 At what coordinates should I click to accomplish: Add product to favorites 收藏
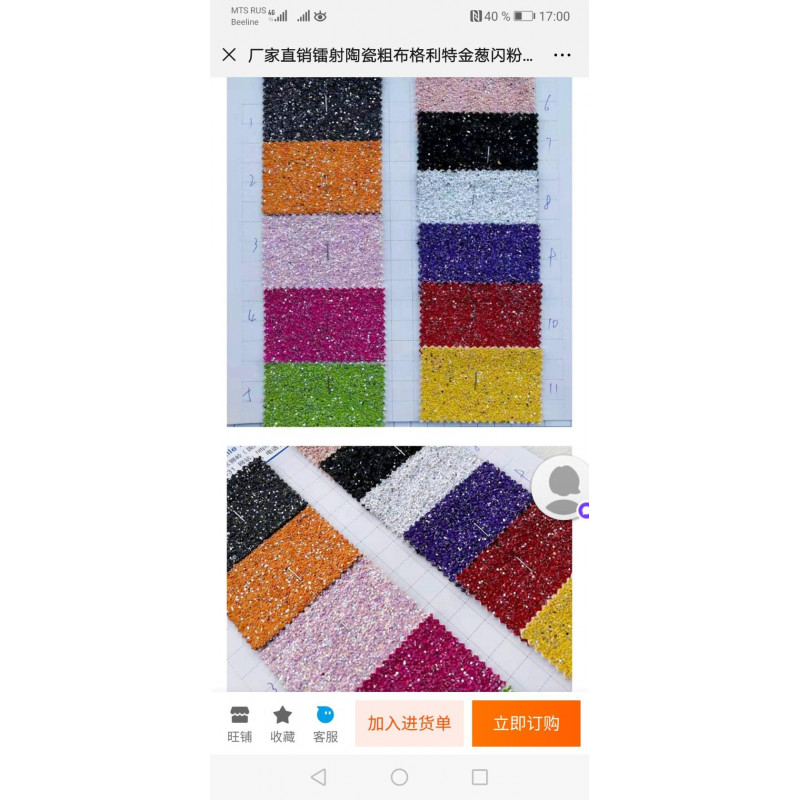pyautogui.click(x=282, y=724)
